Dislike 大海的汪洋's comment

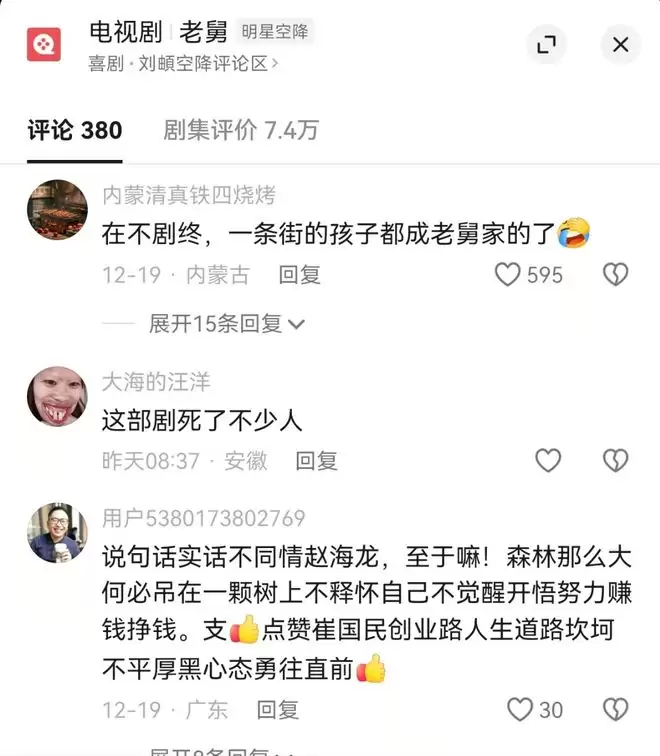[614, 460]
